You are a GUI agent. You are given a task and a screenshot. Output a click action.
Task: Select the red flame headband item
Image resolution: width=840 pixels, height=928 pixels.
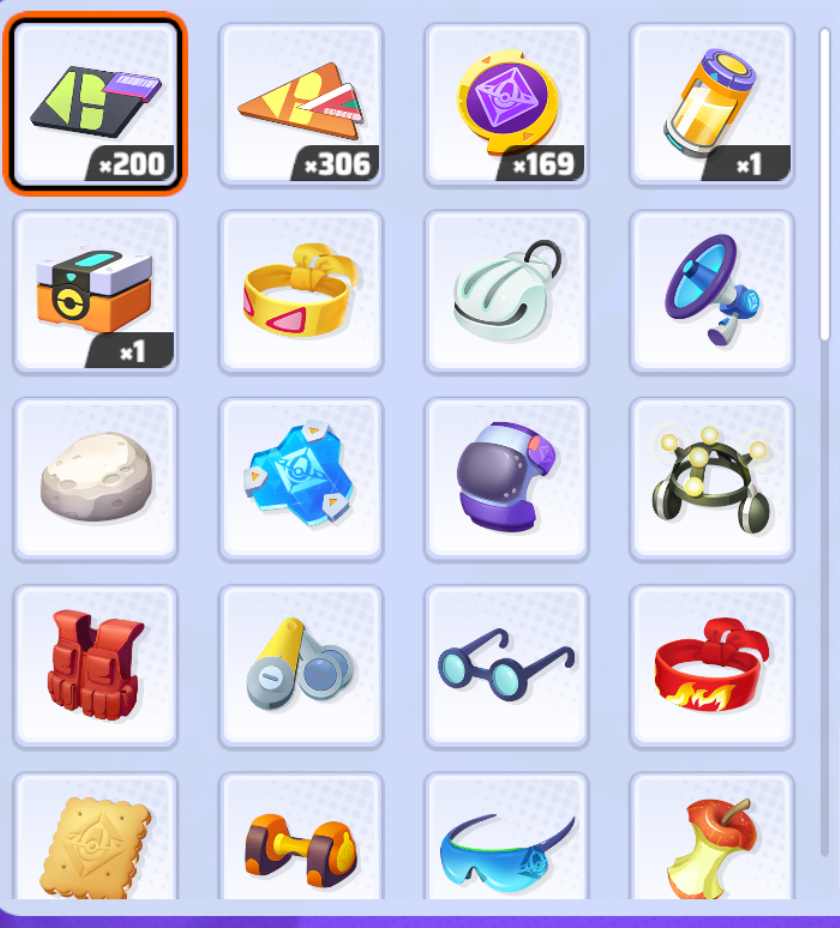pyautogui.click(x=712, y=666)
